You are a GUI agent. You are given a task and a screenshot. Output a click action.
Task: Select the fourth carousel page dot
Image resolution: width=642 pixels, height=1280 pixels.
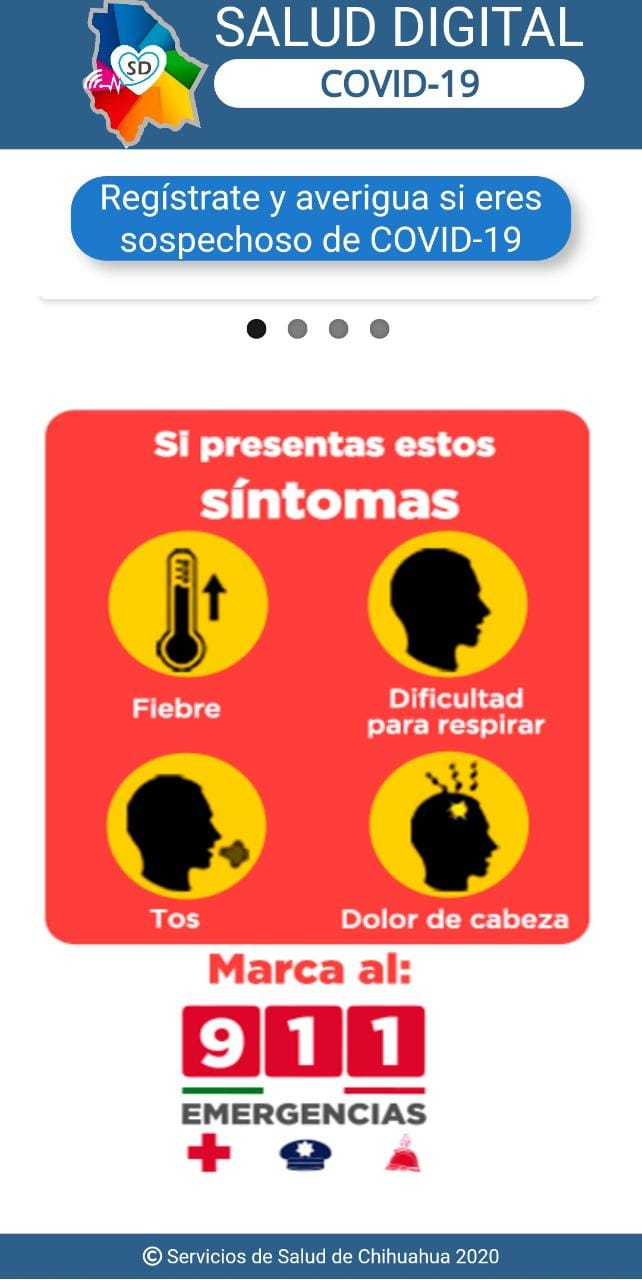click(379, 329)
